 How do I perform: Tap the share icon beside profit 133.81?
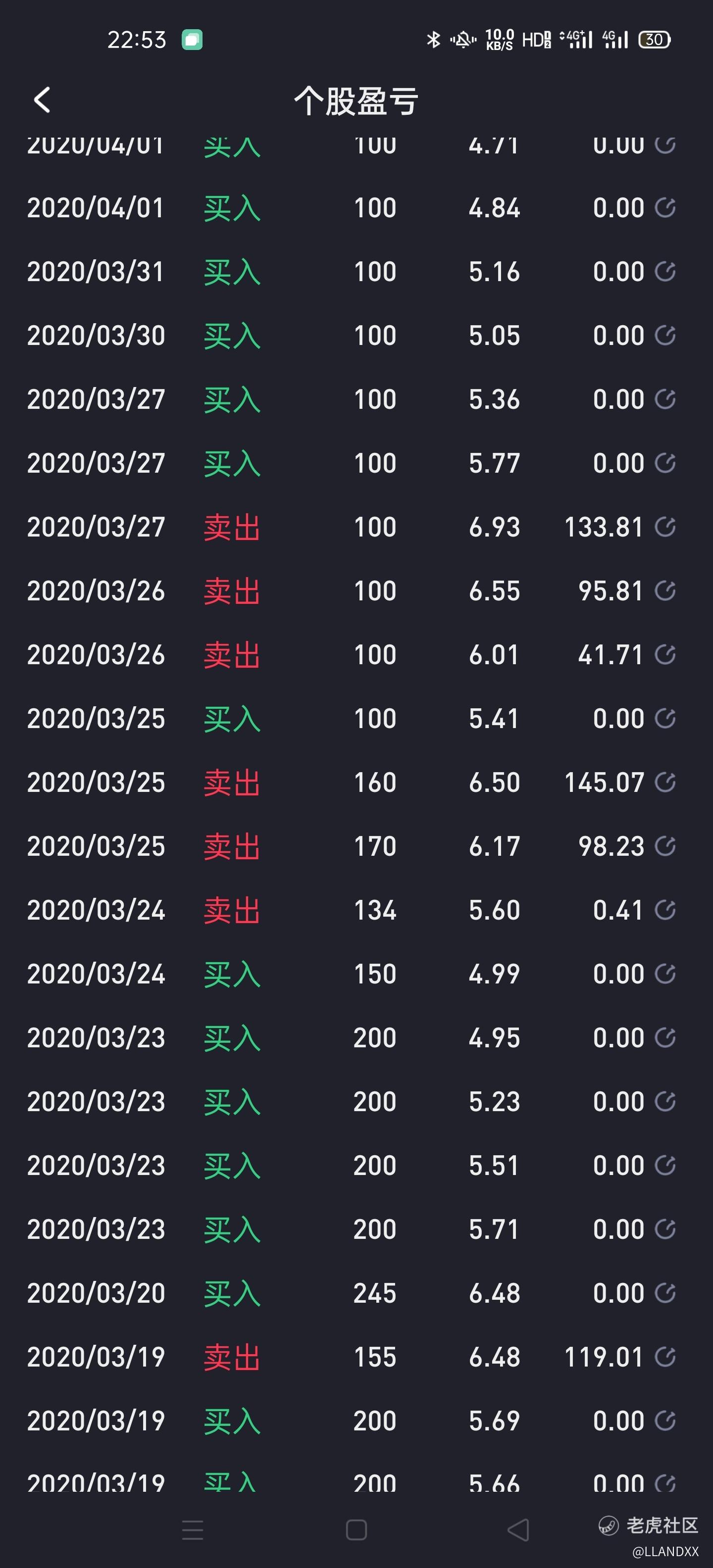[x=665, y=527]
